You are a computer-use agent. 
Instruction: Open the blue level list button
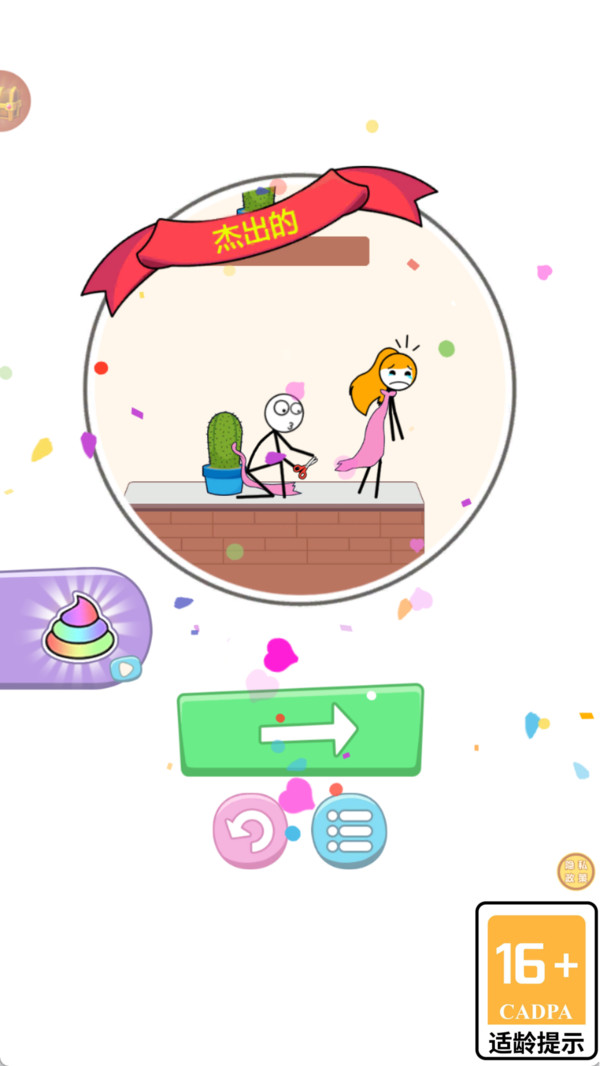349,831
